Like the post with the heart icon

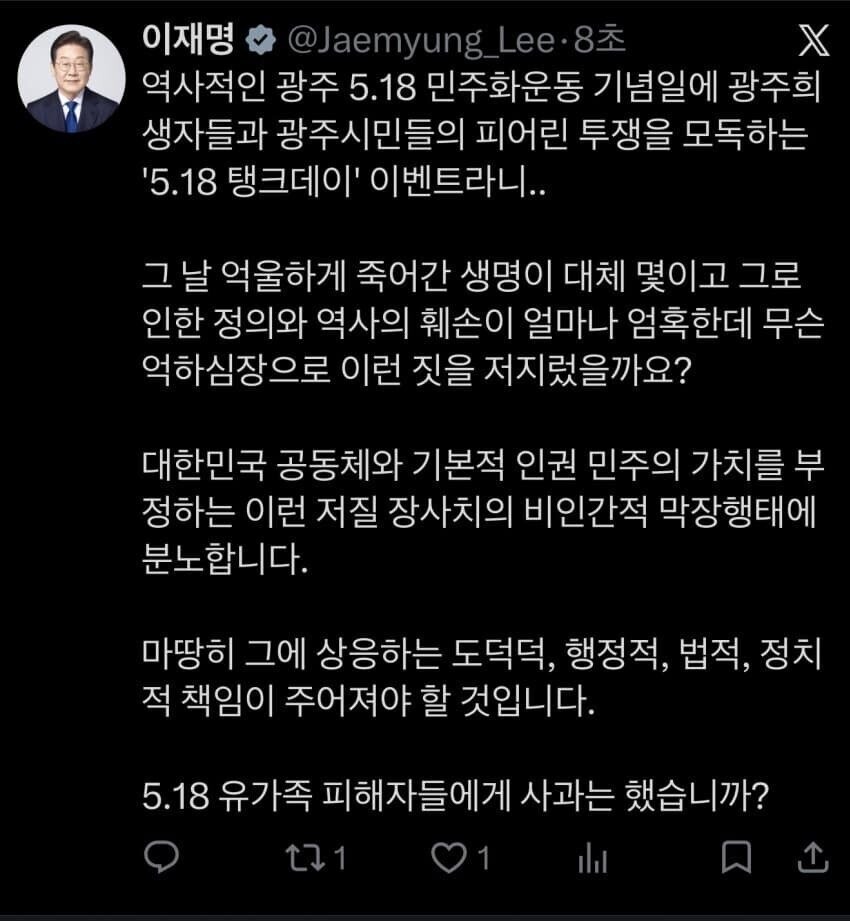[449, 858]
